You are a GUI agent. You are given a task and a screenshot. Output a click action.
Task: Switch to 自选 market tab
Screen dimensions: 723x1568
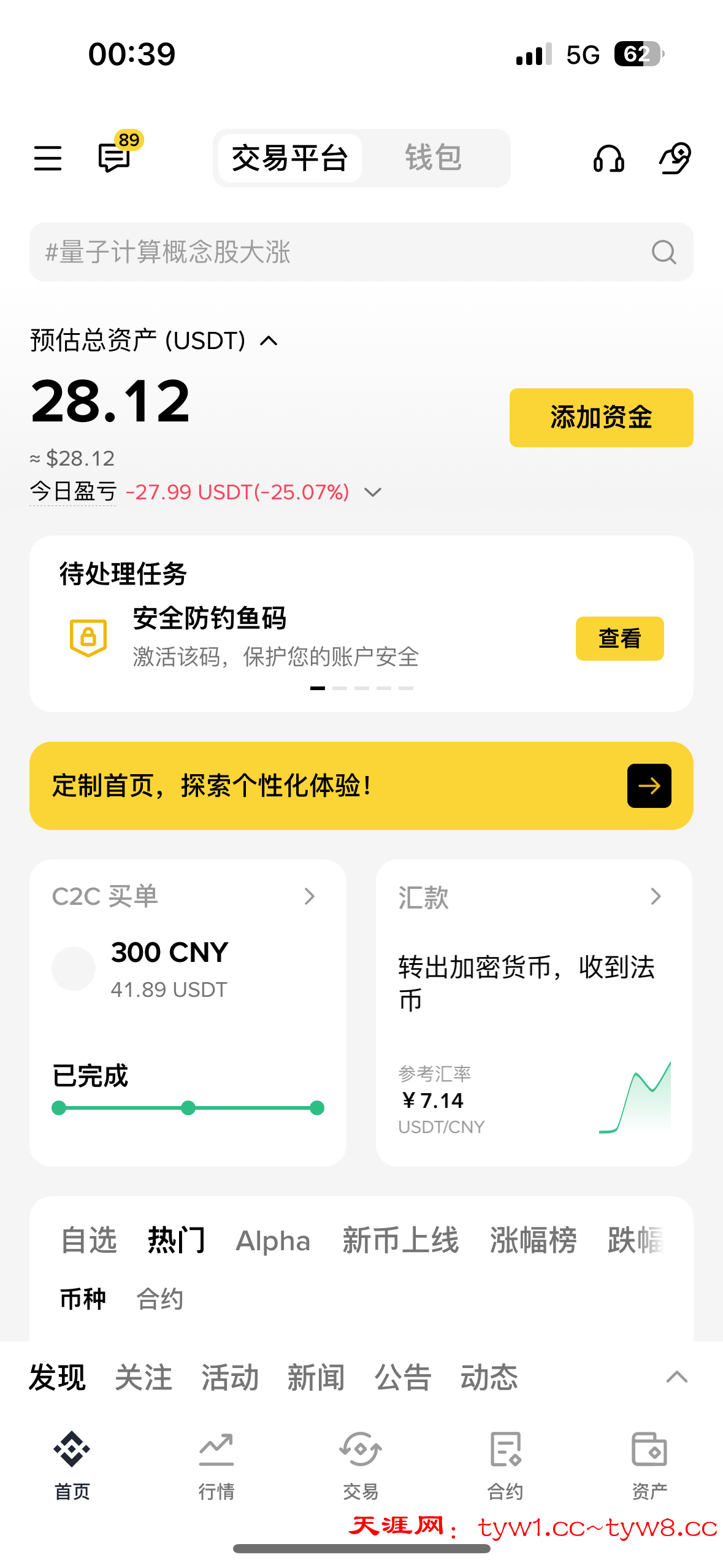(x=89, y=1240)
